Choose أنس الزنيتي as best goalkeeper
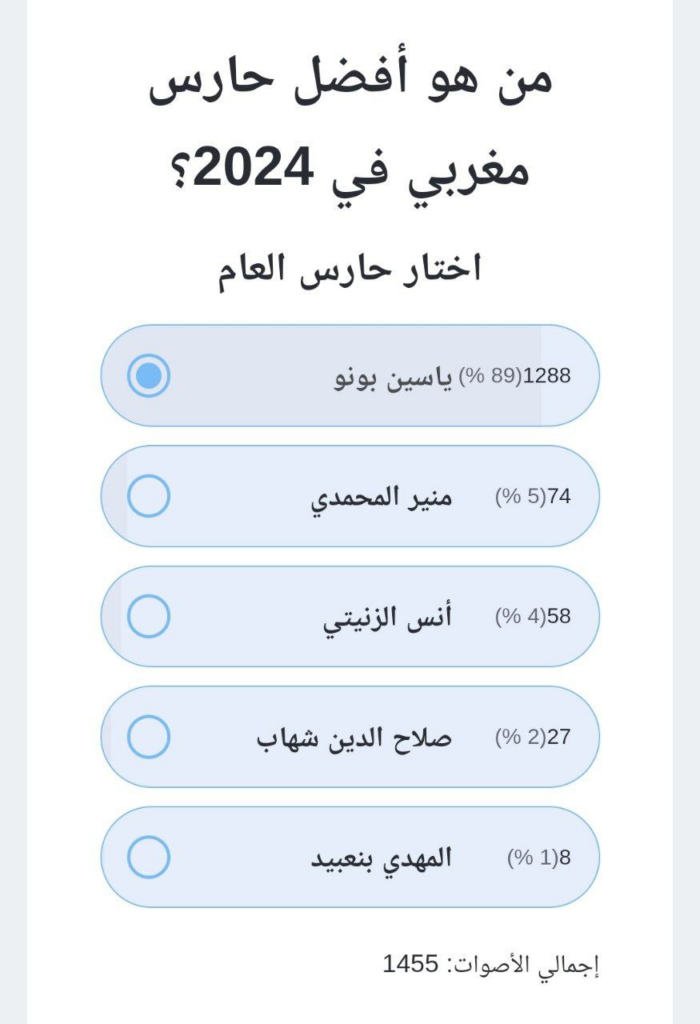 point(149,616)
